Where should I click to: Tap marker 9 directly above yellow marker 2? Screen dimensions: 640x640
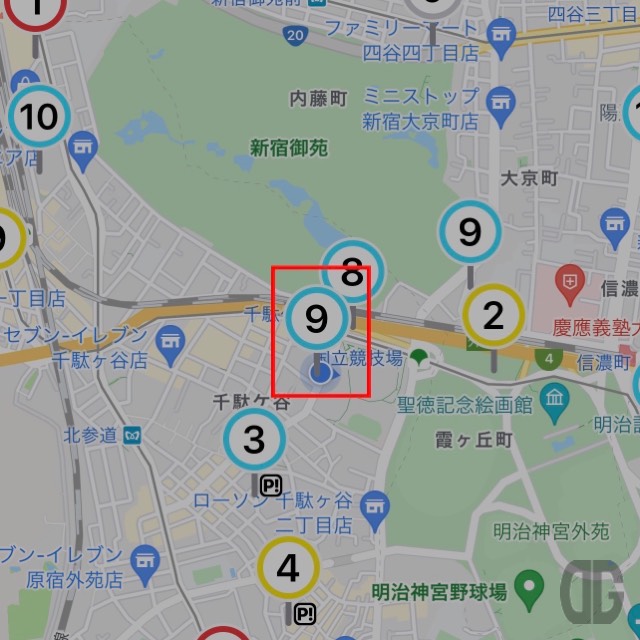point(470,232)
